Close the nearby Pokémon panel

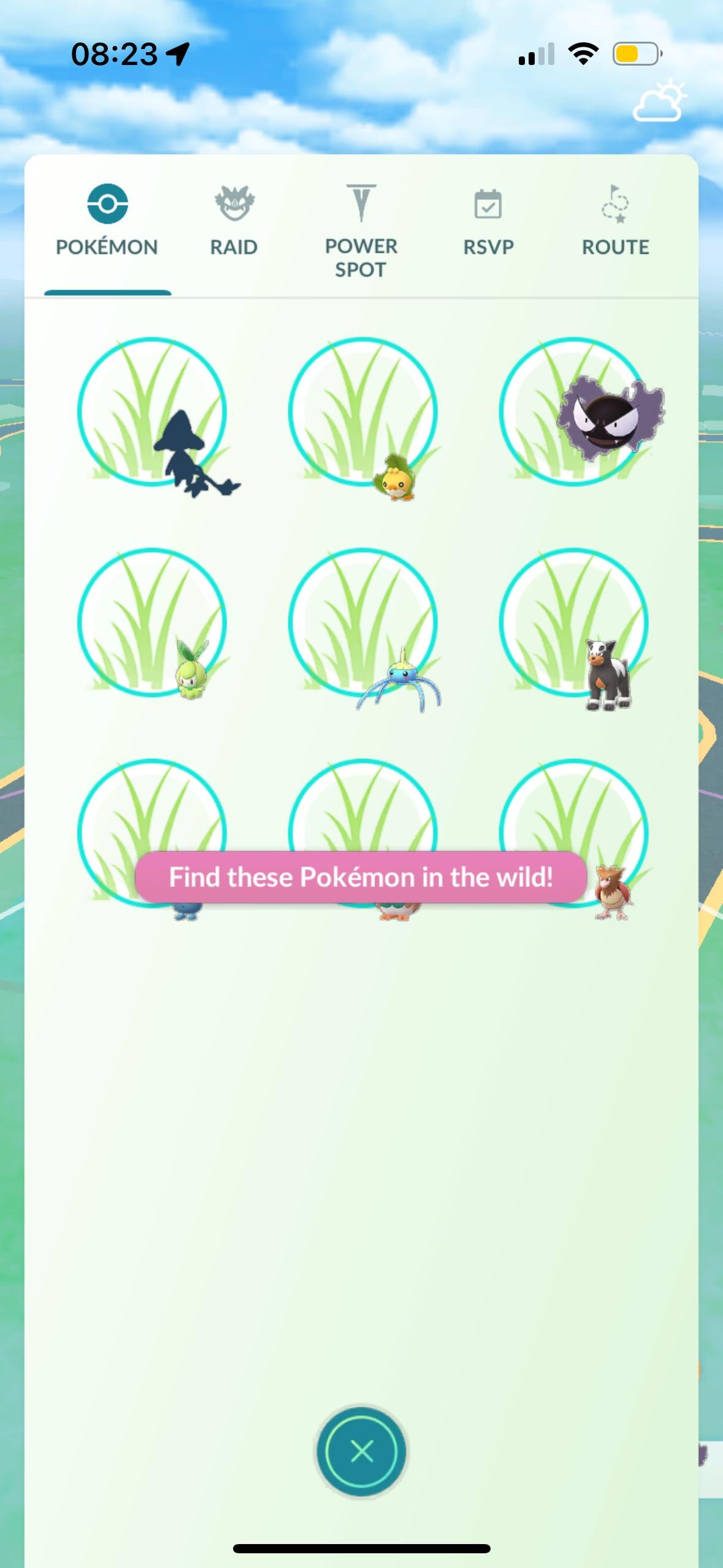[x=361, y=1451]
